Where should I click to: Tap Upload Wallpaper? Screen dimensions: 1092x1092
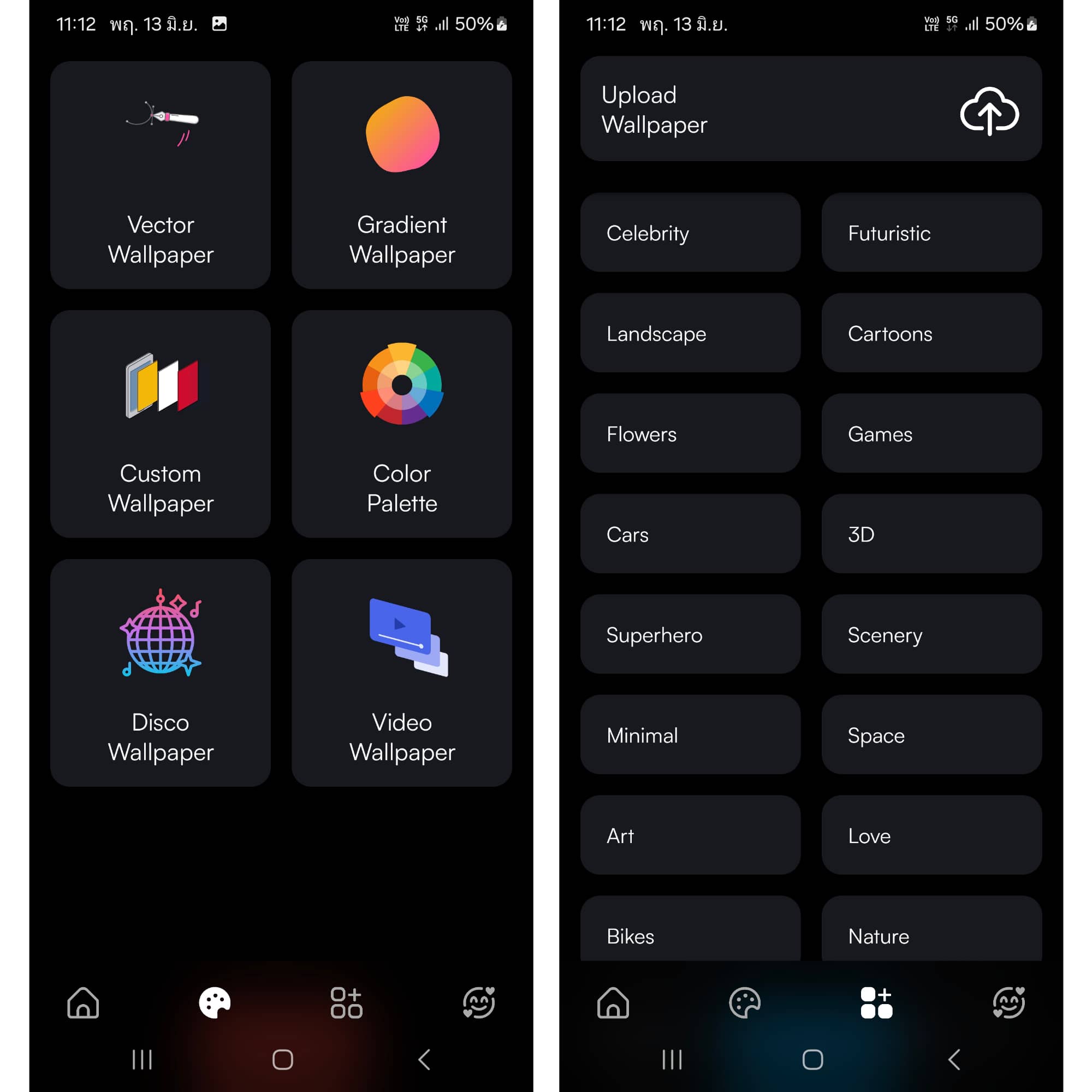click(x=810, y=109)
